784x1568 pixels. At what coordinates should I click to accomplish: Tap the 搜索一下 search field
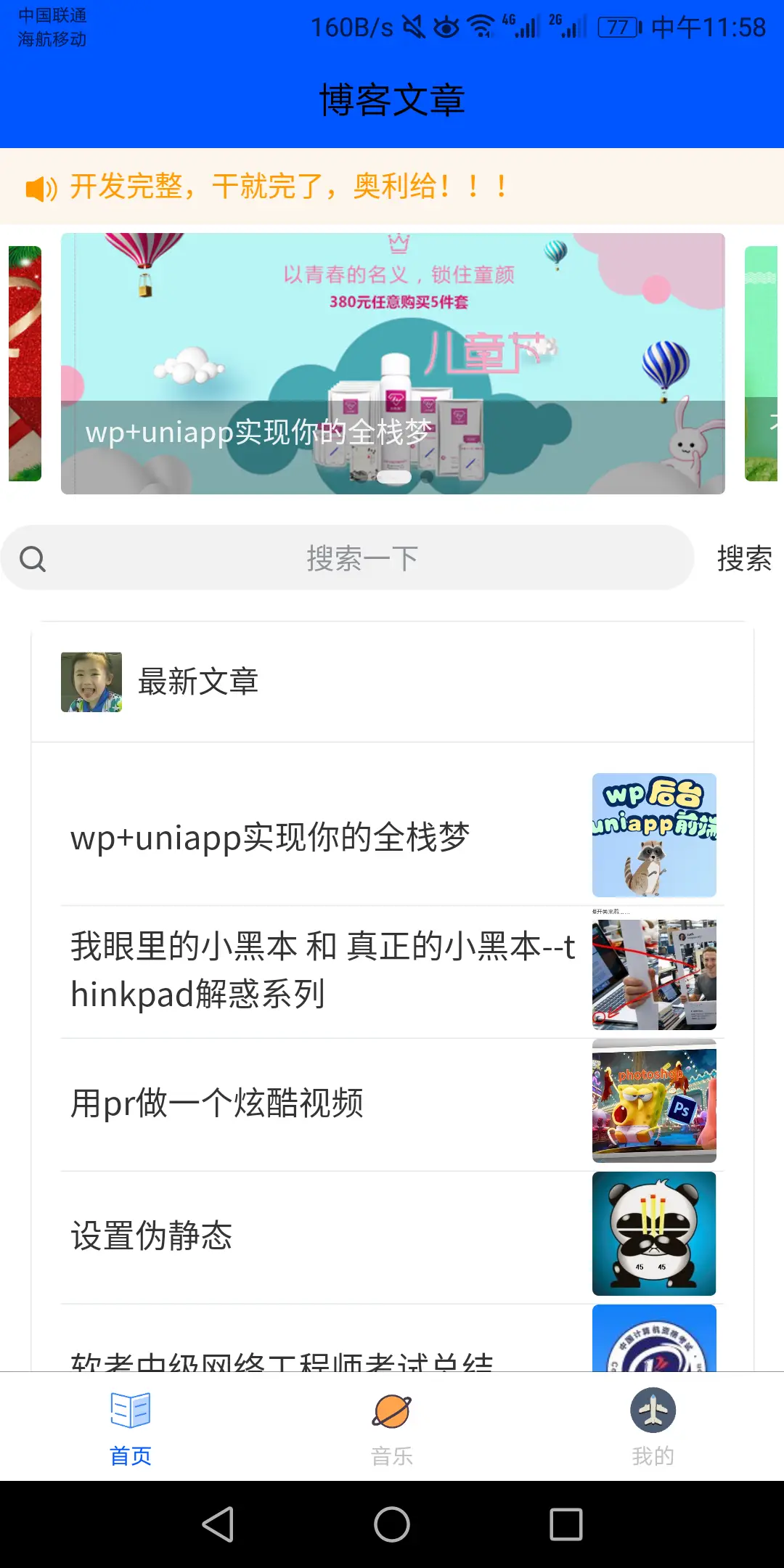point(362,558)
